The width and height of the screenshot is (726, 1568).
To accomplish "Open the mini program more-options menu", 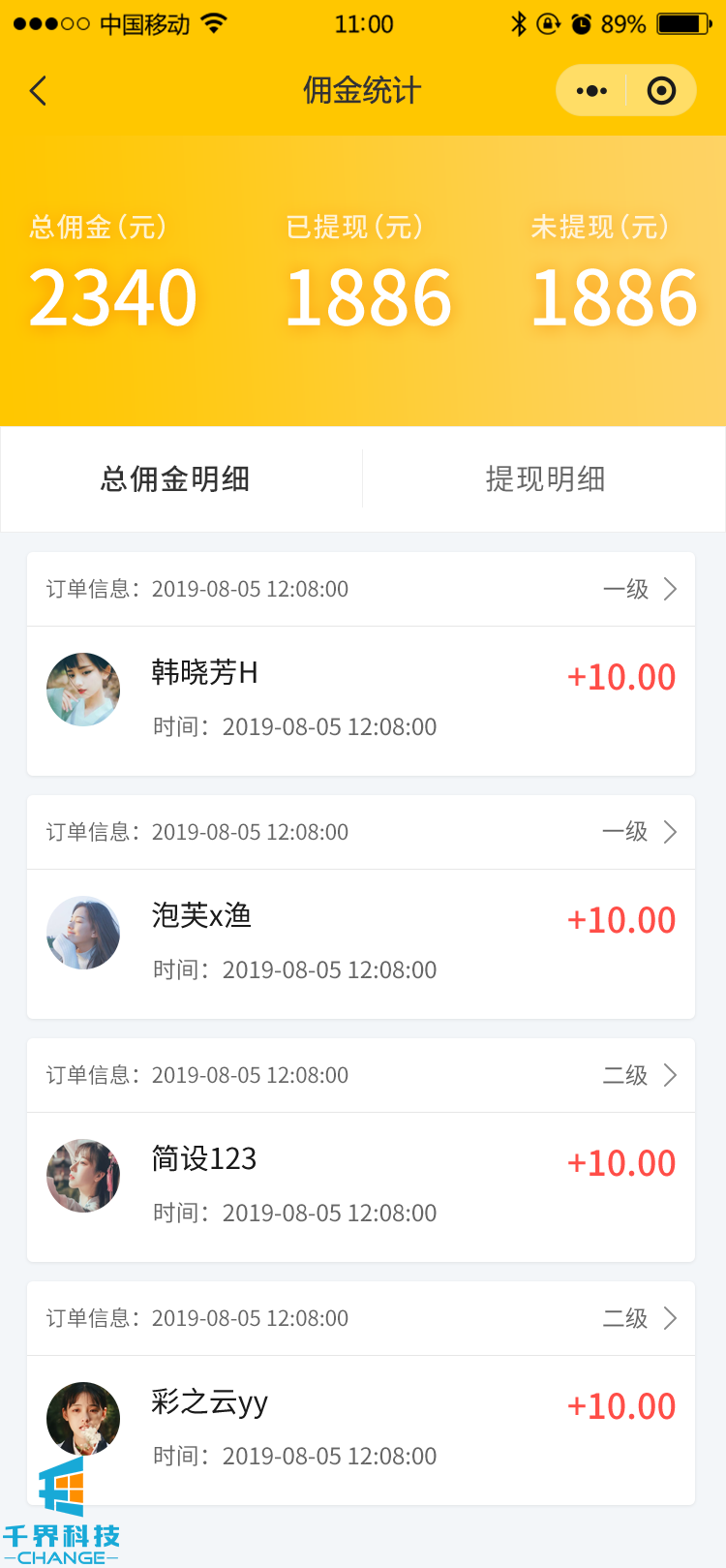I will coord(591,91).
